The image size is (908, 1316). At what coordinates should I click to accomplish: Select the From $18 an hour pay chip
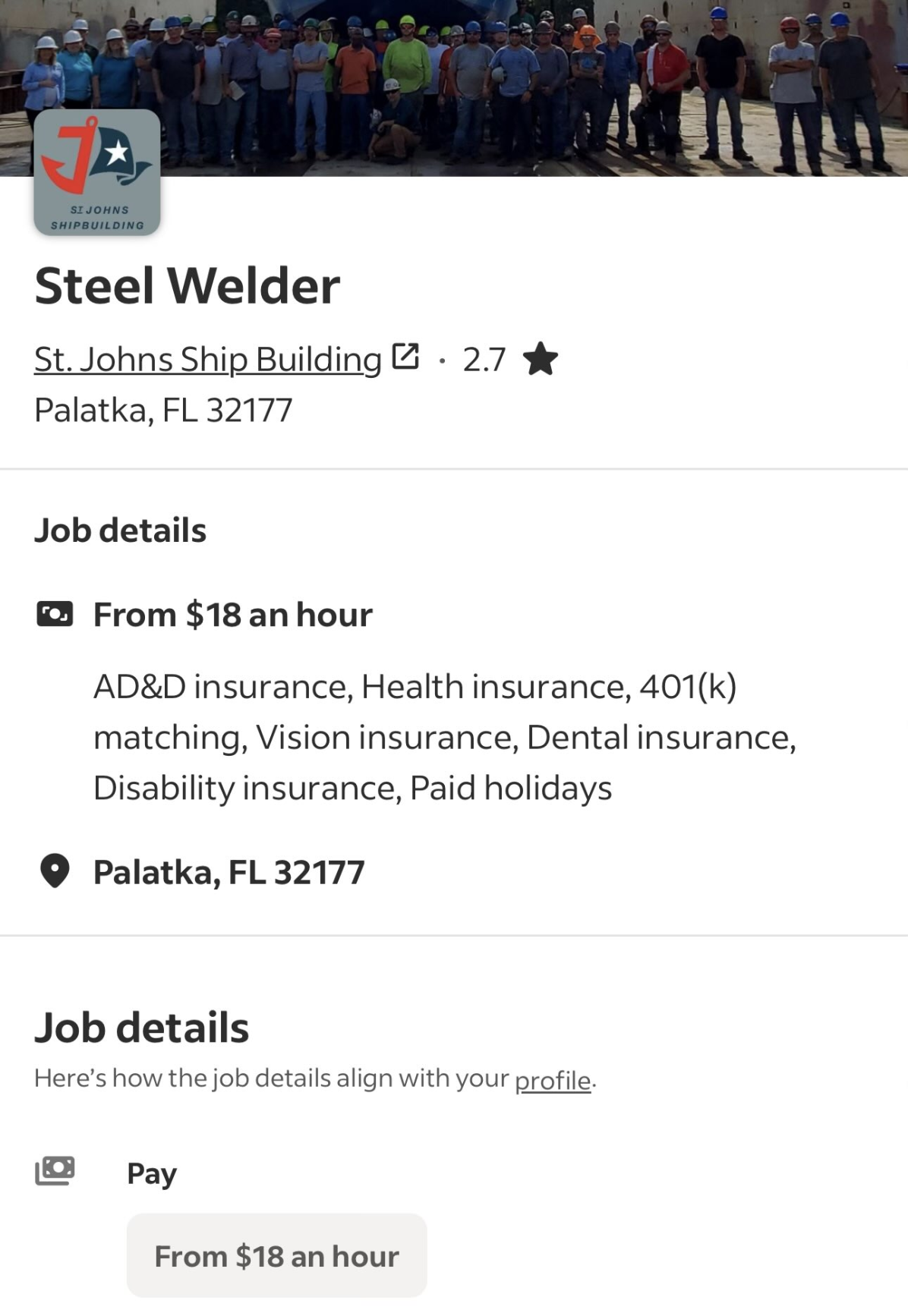pyautogui.click(x=276, y=1256)
